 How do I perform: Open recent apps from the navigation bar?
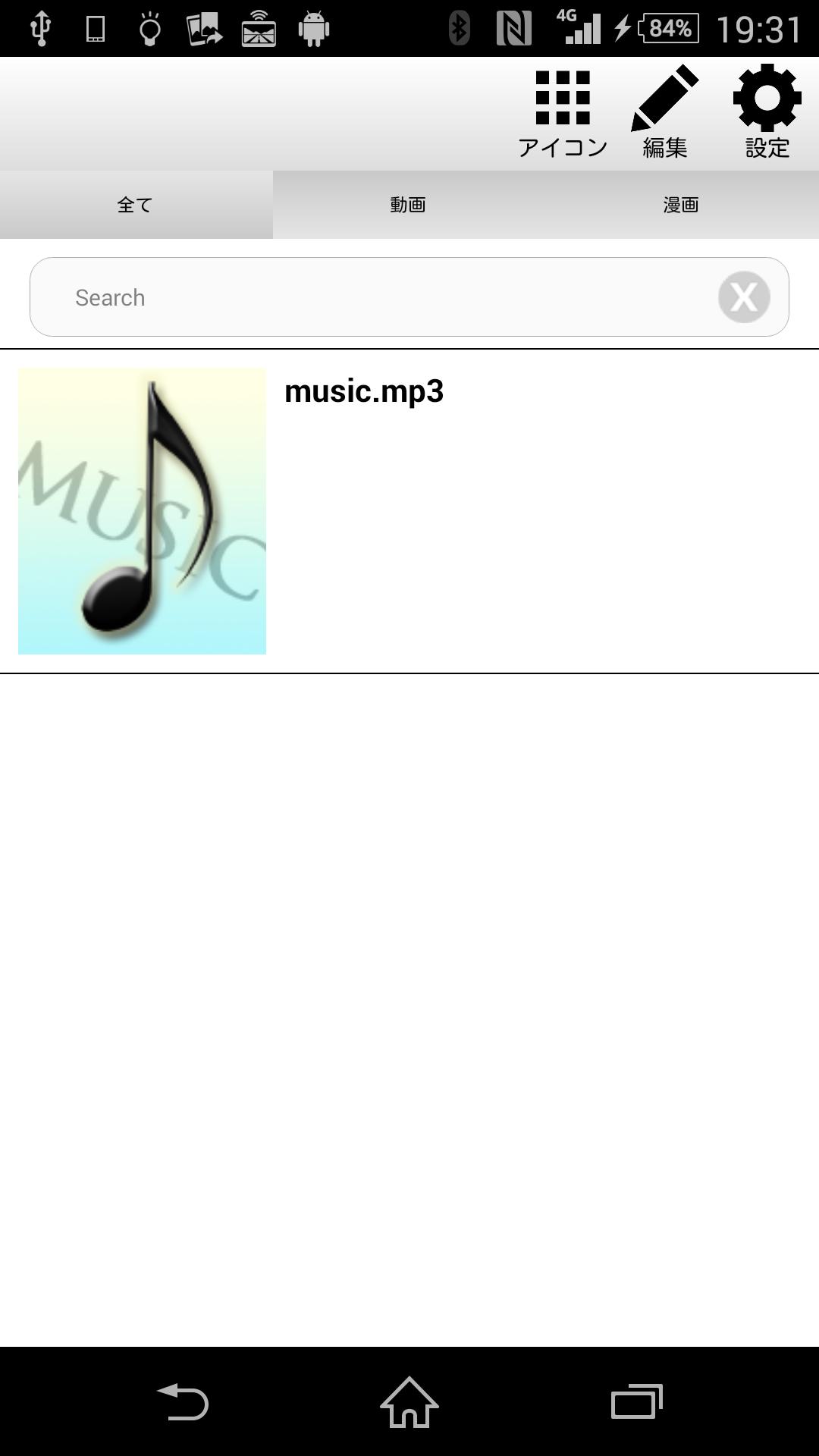(x=636, y=1402)
